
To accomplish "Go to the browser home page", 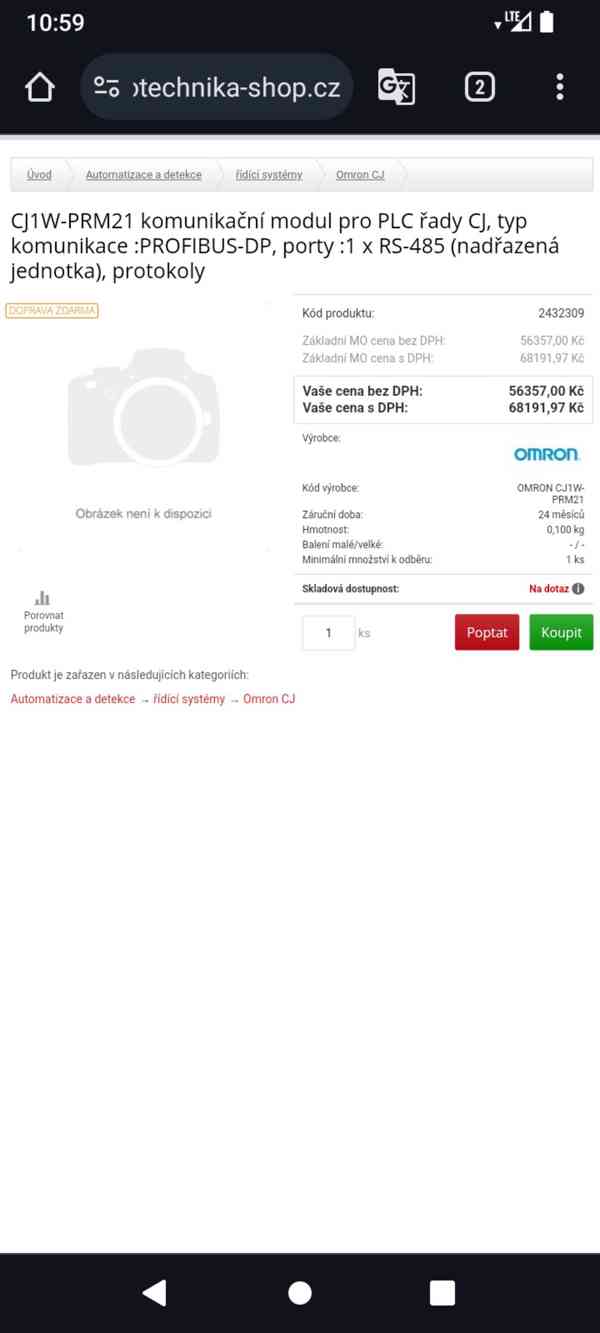I will [x=40, y=88].
